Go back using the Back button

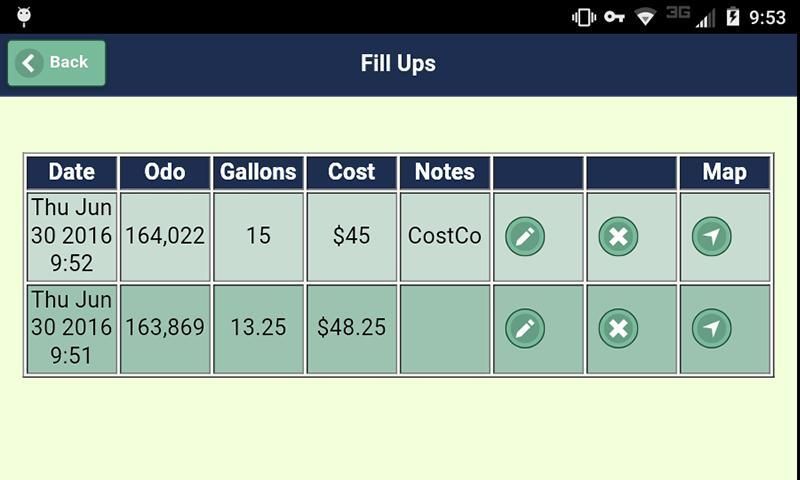coord(57,63)
